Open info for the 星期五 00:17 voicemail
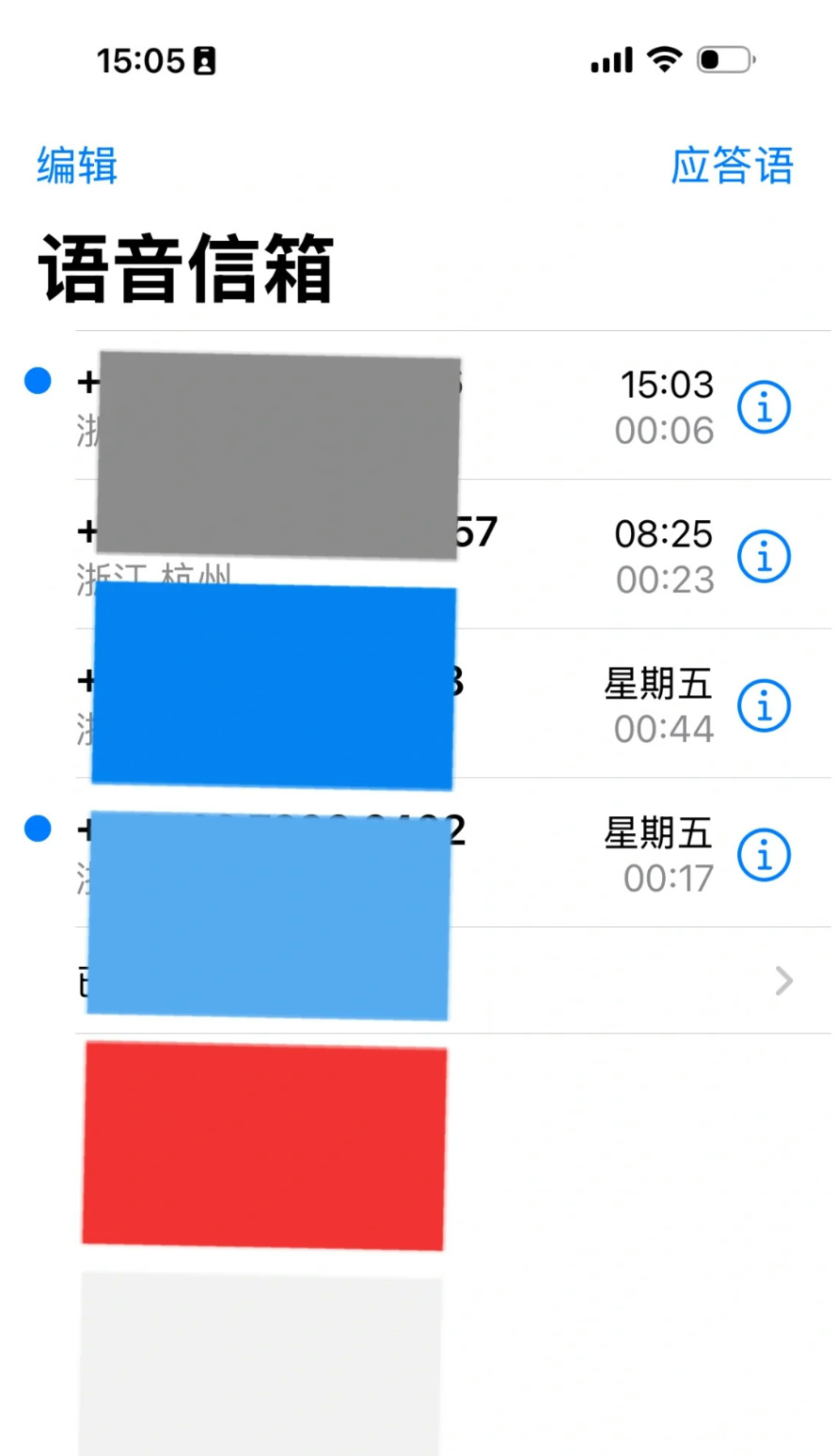The width and height of the screenshot is (837, 1456). (x=764, y=854)
